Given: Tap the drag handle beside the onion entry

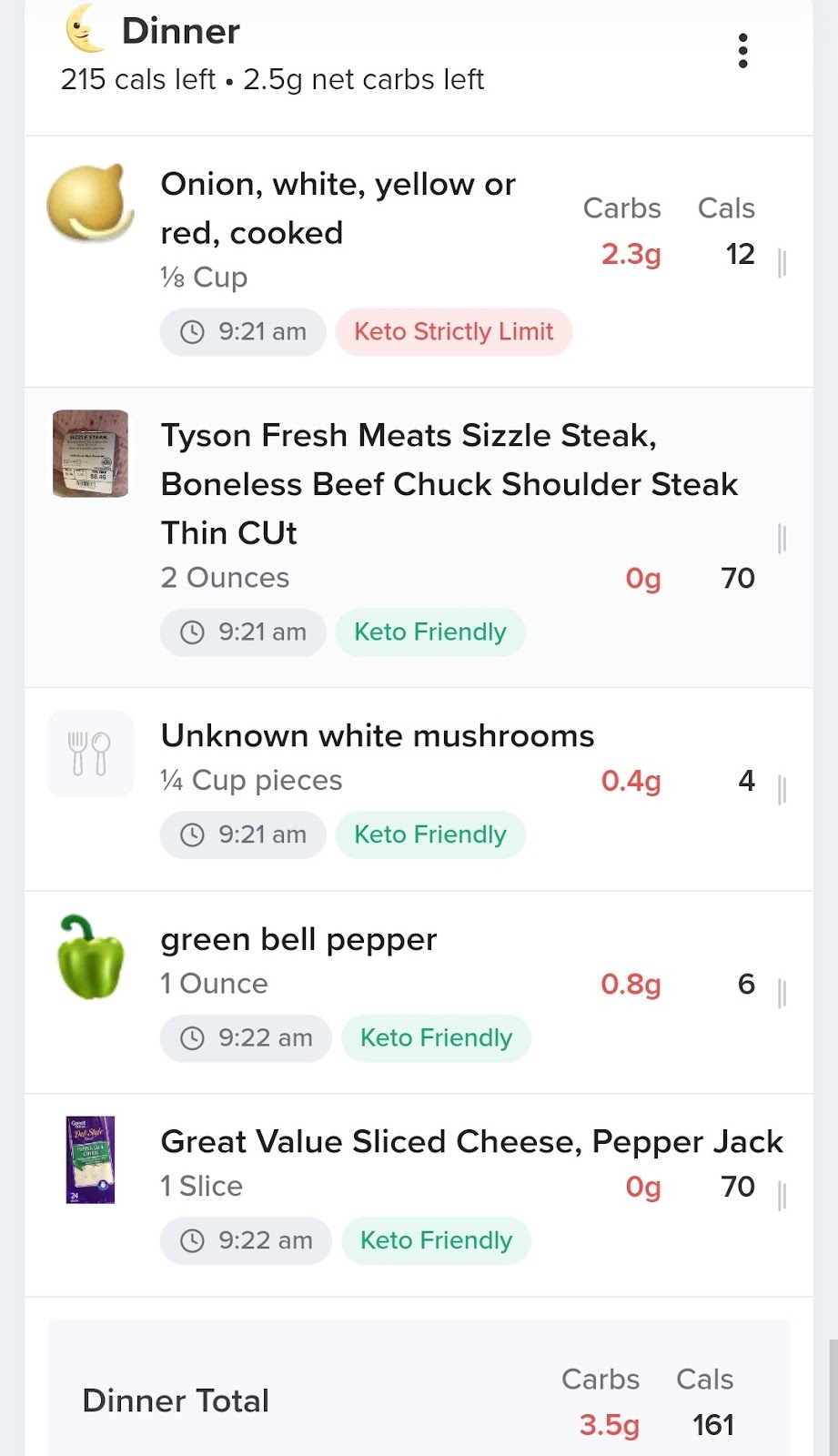Looking at the screenshot, I should pyautogui.click(x=782, y=263).
